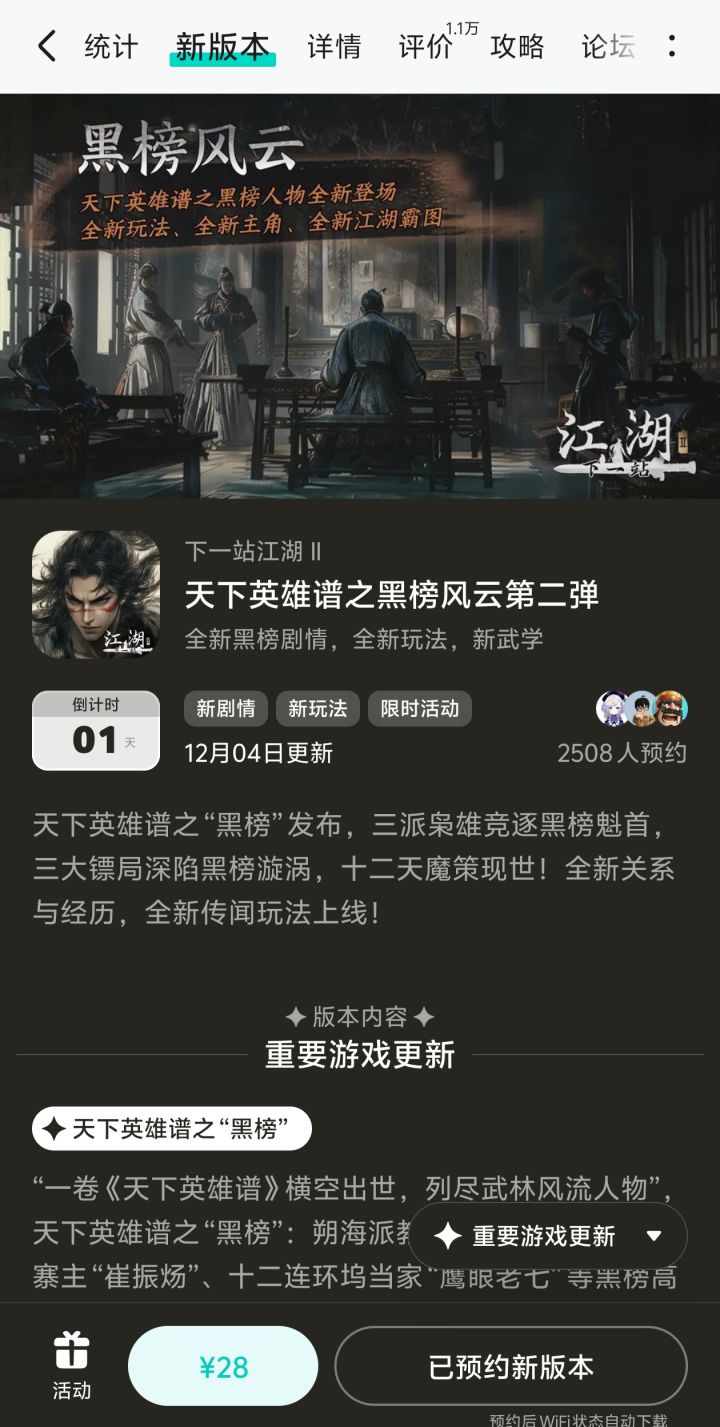
Task: Switch to the 统计 tab
Action: point(113,46)
